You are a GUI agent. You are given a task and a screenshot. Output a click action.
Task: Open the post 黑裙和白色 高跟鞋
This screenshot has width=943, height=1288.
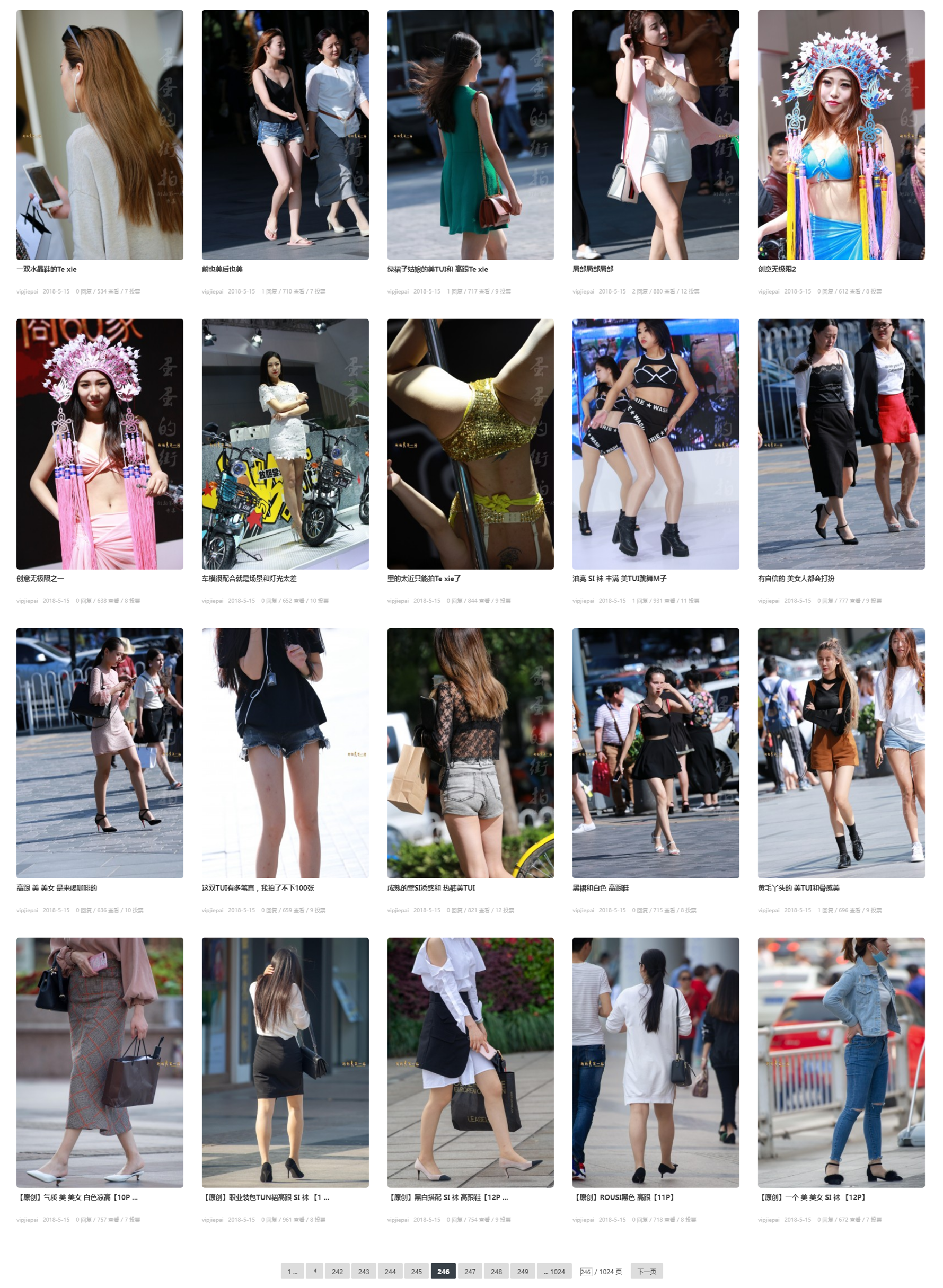(x=601, y=887)
